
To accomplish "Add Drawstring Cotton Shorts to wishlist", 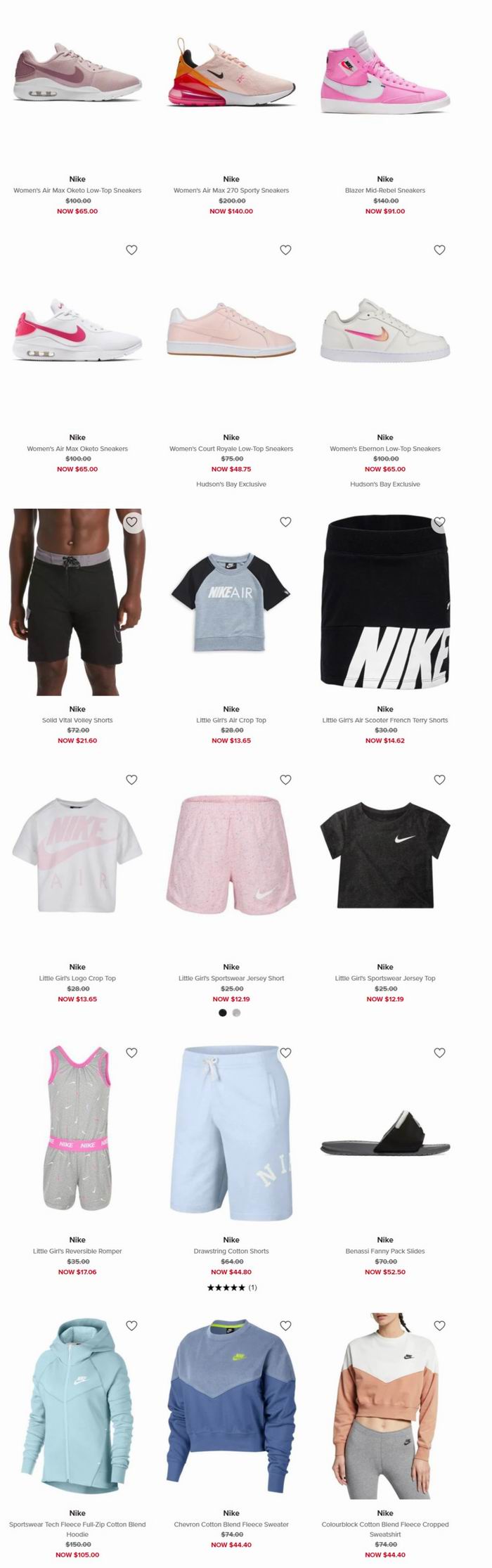I will (x=285, y=1053).
